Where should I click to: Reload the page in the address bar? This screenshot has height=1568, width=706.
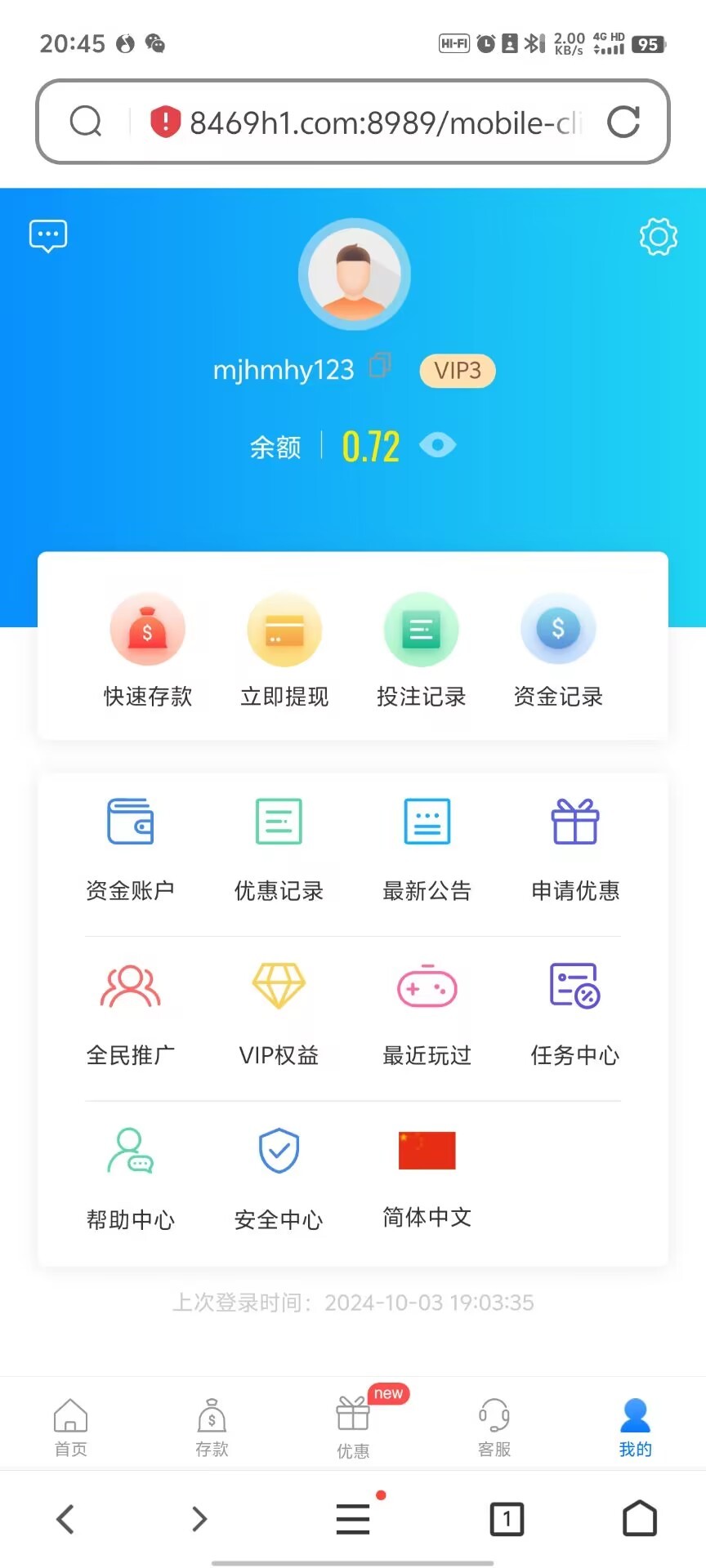pos(623,122)
